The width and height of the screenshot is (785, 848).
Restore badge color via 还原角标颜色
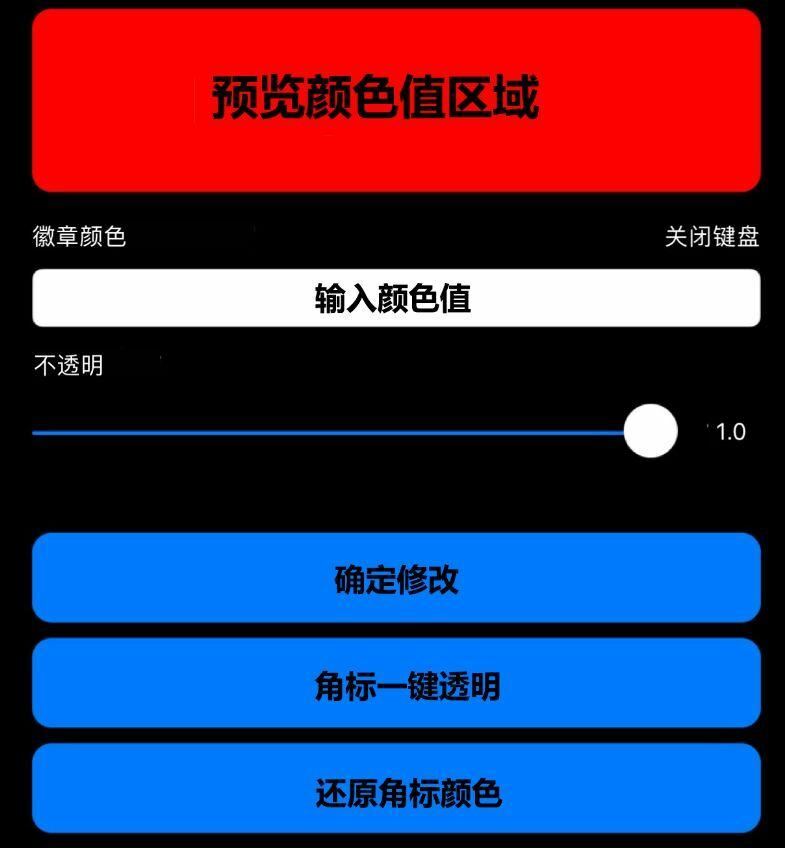click(396, 791)
